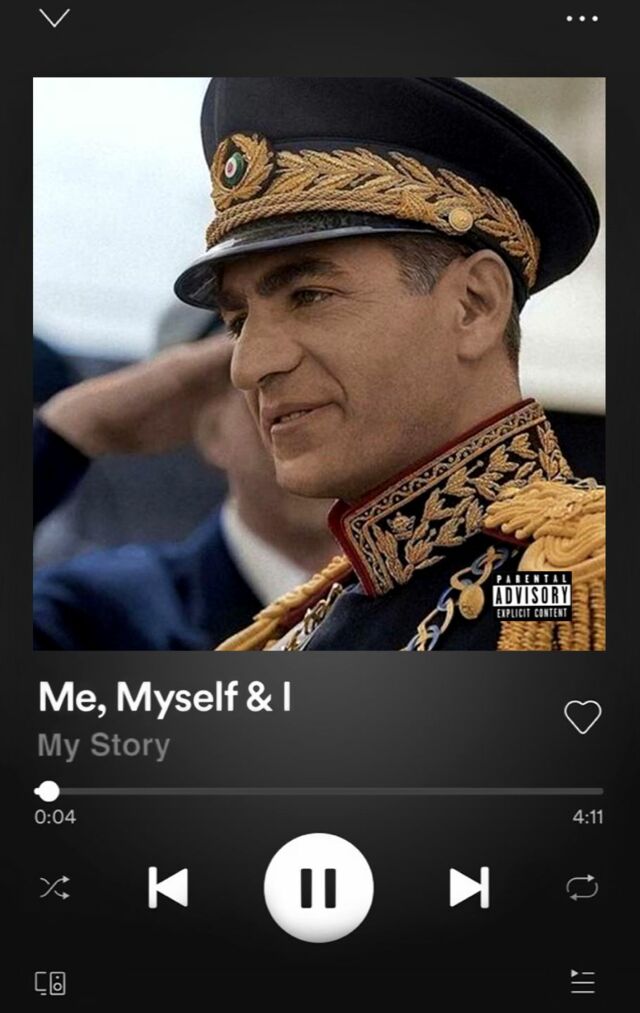
Task: Open the connect to device picker
Action: click(x=50, y=982)
